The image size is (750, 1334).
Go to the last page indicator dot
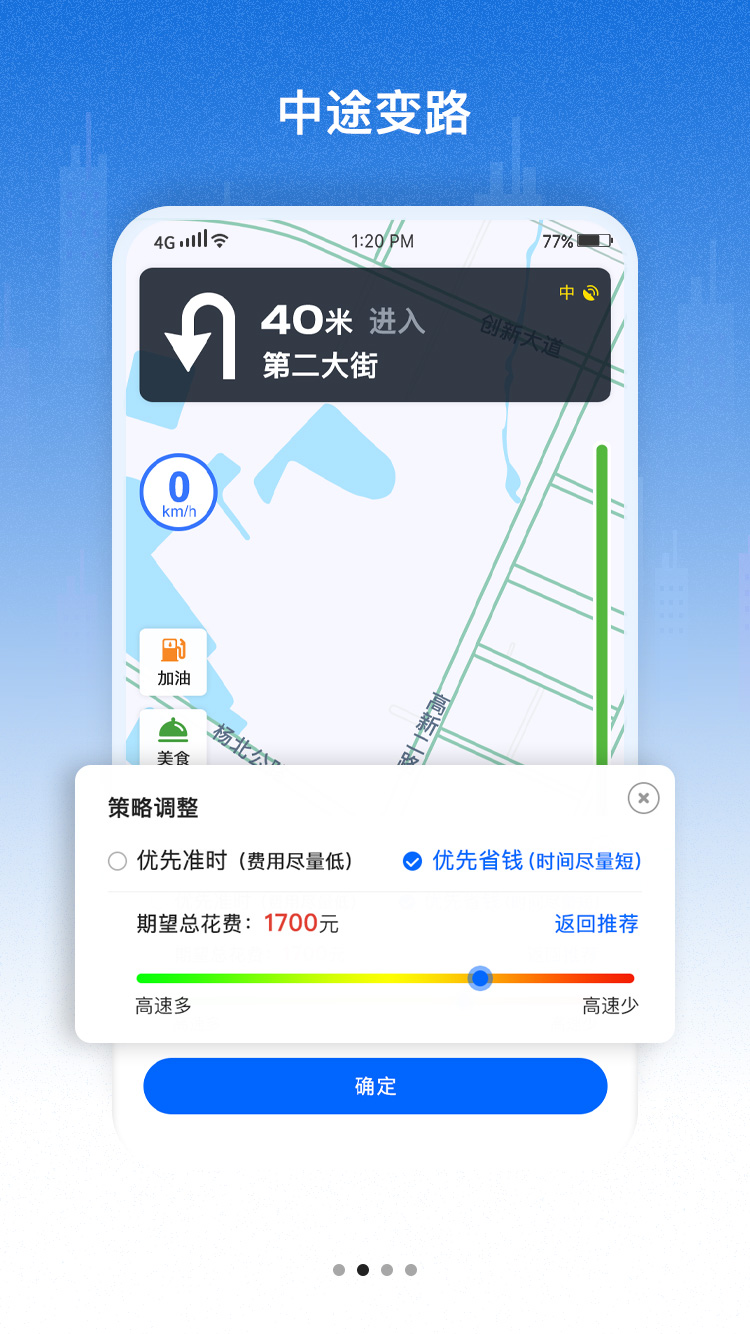pyautogui.click(x=411, y=1270)
